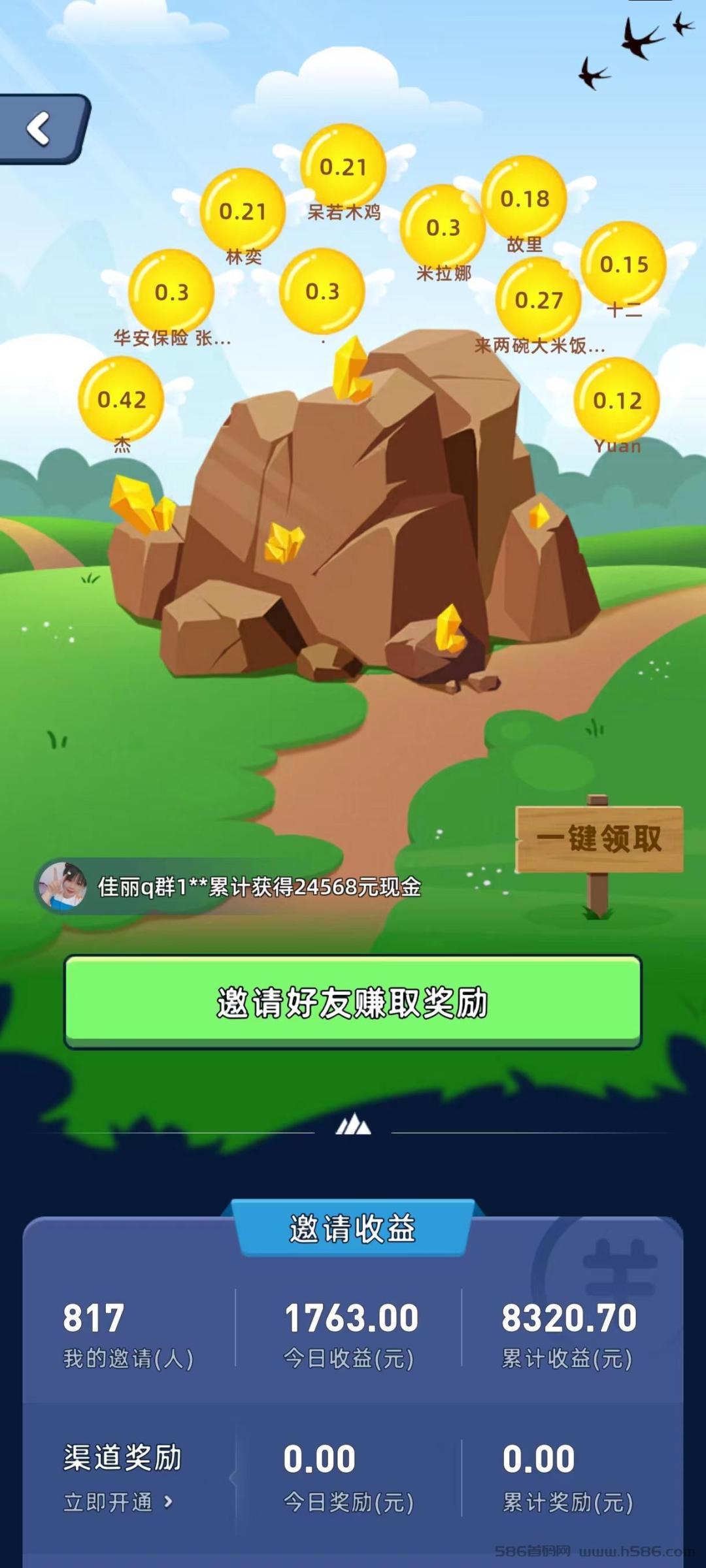706x1568 pixels.
Task: Tap 一键领取 to collect all coins
Action: coord(599,838)
